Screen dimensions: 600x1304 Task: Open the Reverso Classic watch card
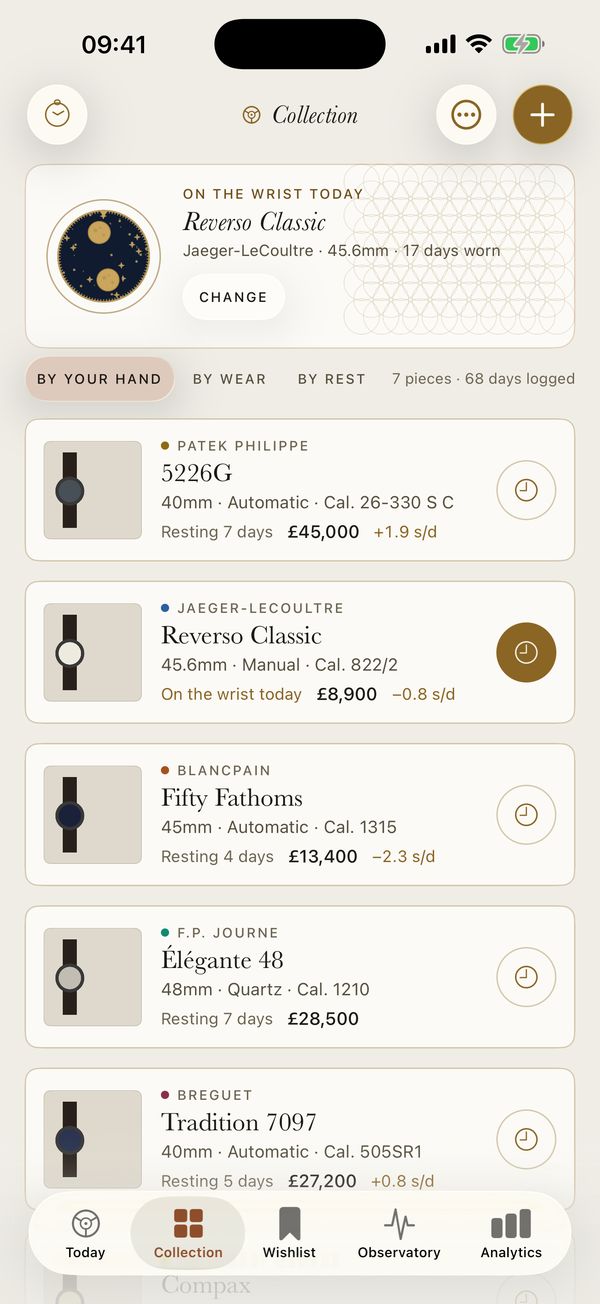point(300,652)
